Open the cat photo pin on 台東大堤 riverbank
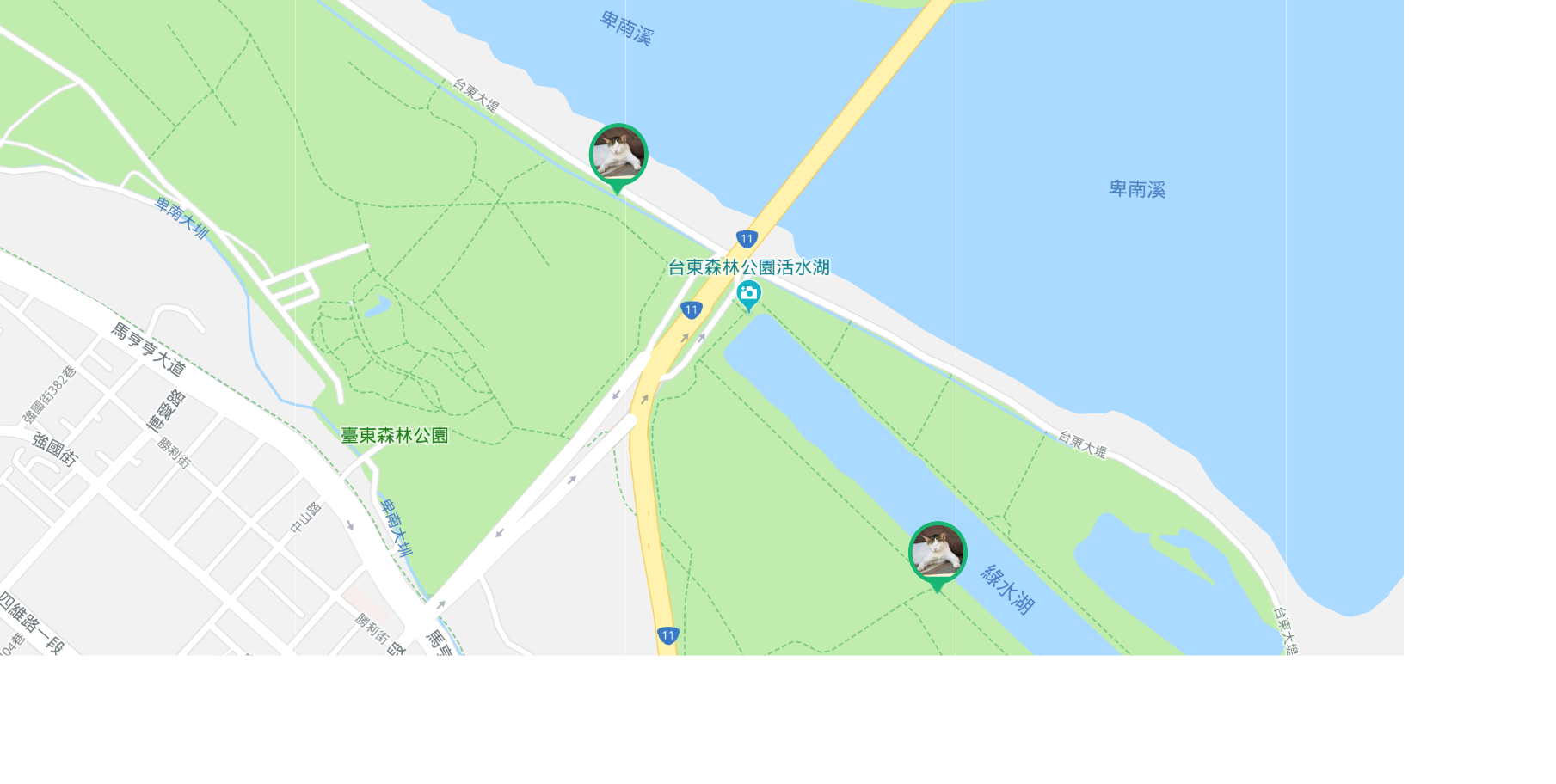 (x=618, y=155)
